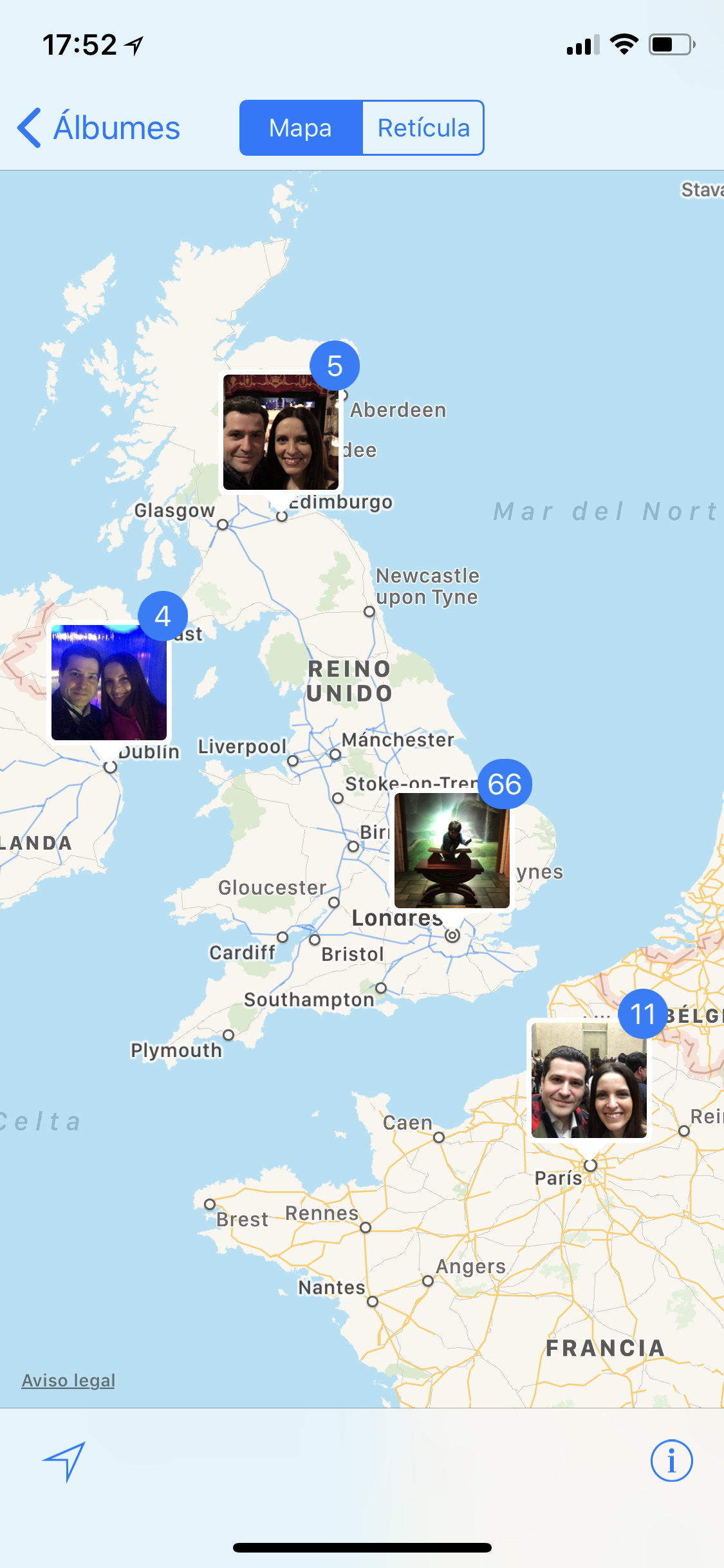Image resolution: width=724 pixels, height=1568 pixels.
Task: Go back to Álbumes
Action: pyautogui.click(x=98, y=127)
